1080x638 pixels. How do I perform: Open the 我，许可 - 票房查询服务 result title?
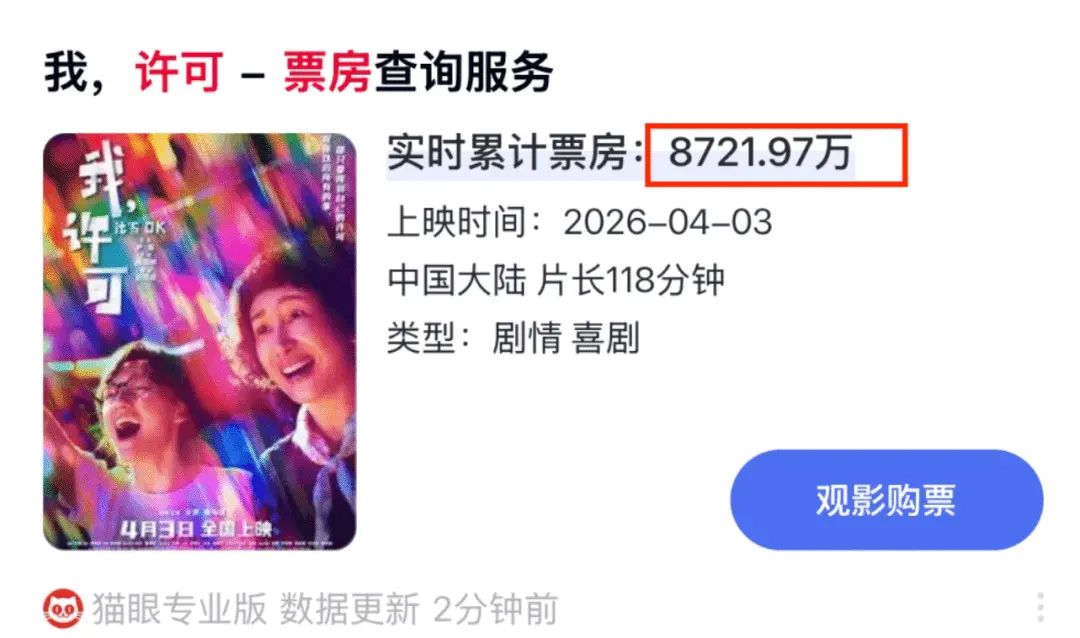tap(298, 74)
